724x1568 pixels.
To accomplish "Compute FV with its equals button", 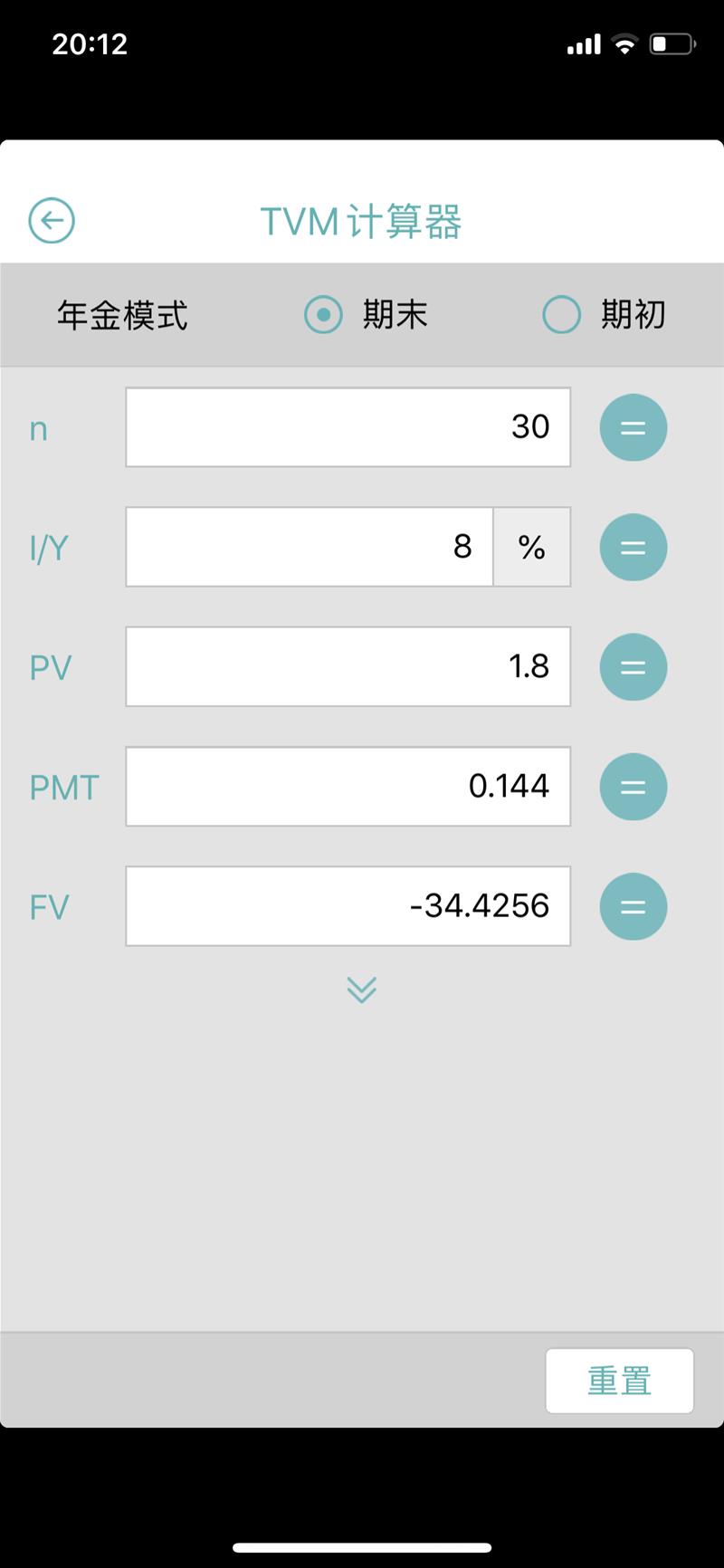I will [x=633, y=906].
